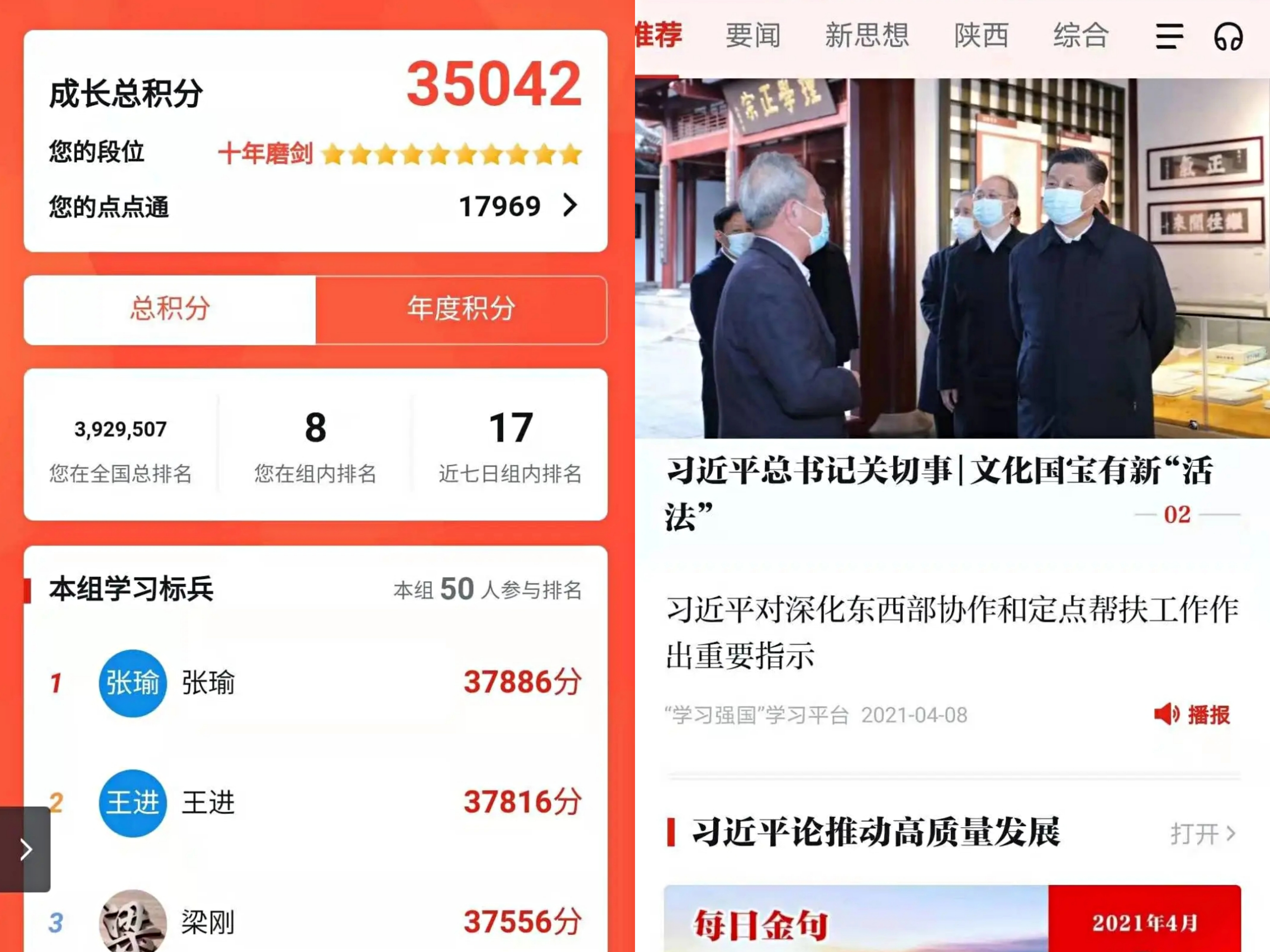Switch to the 综合 tab
This screenshot has width=1270, height=952.
1080,36
